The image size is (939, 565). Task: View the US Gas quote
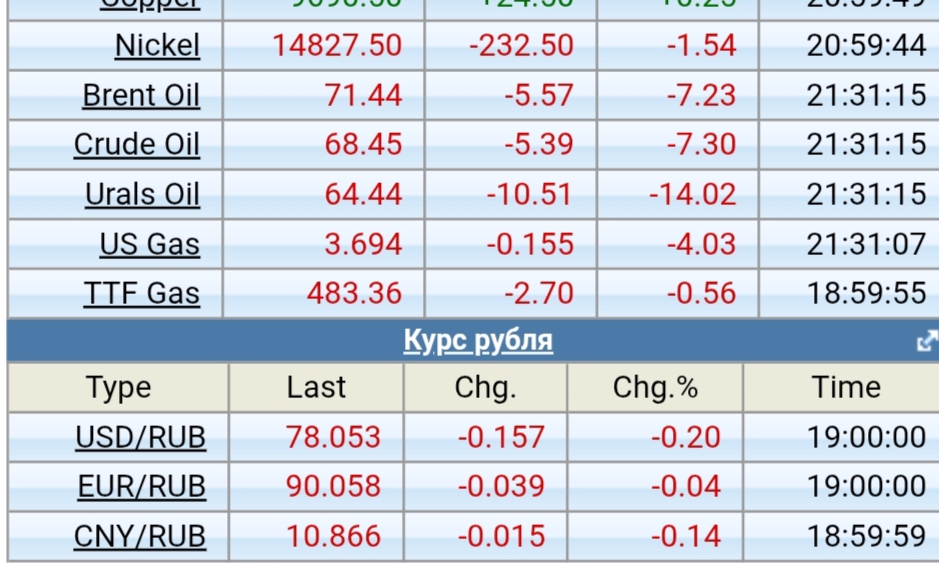coord(149,244)
